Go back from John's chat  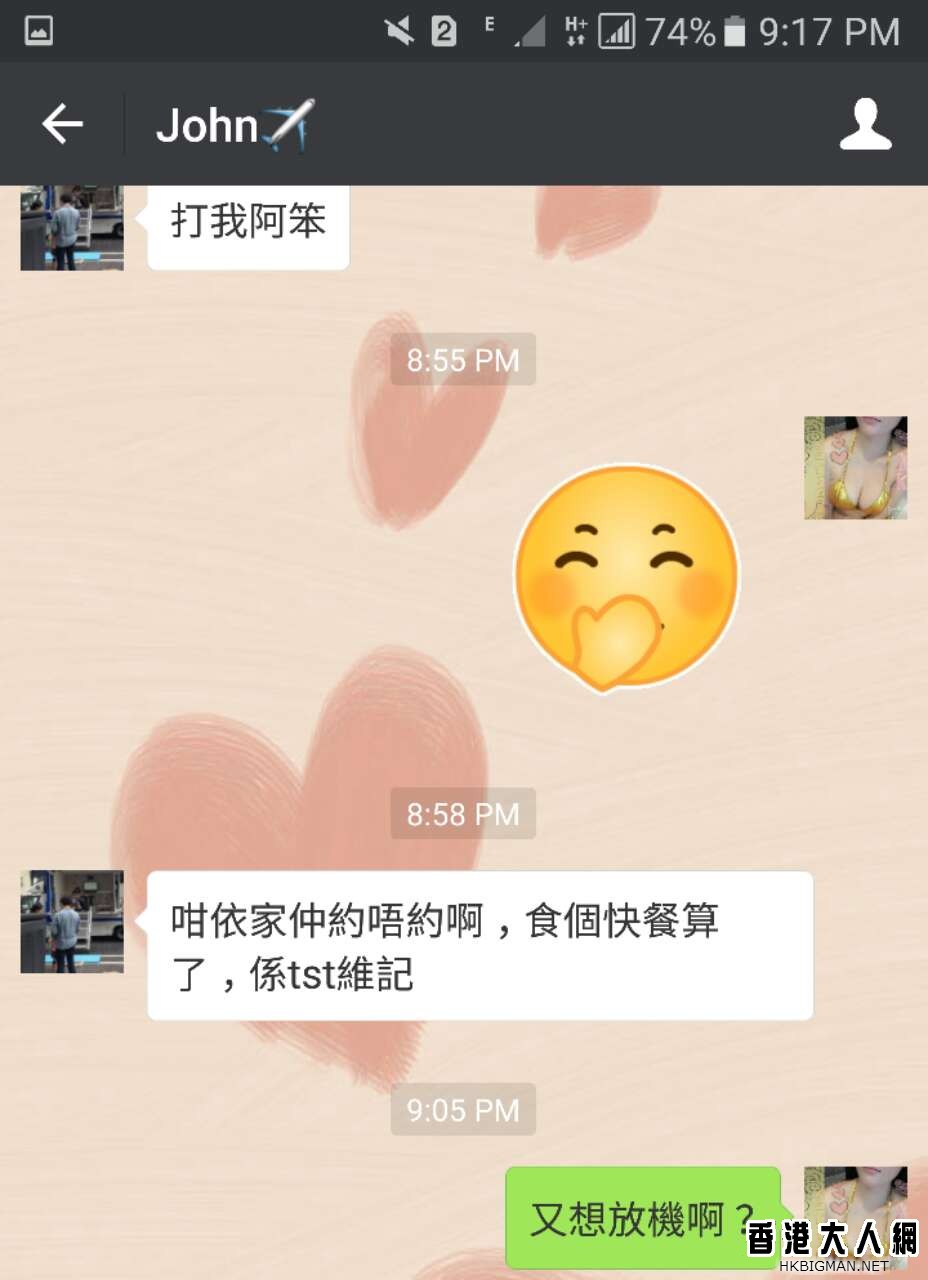[62, 125]
